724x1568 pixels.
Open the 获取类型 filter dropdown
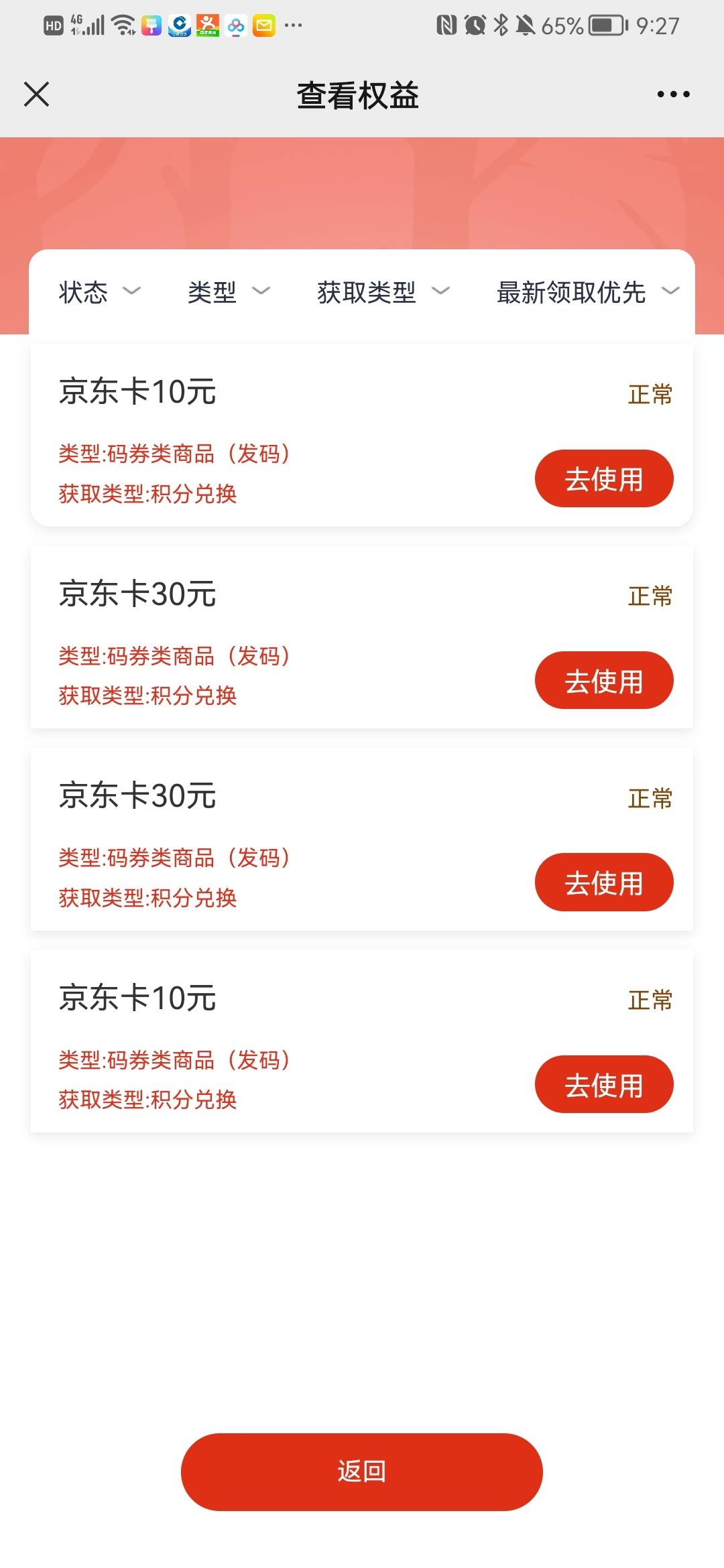383,292
